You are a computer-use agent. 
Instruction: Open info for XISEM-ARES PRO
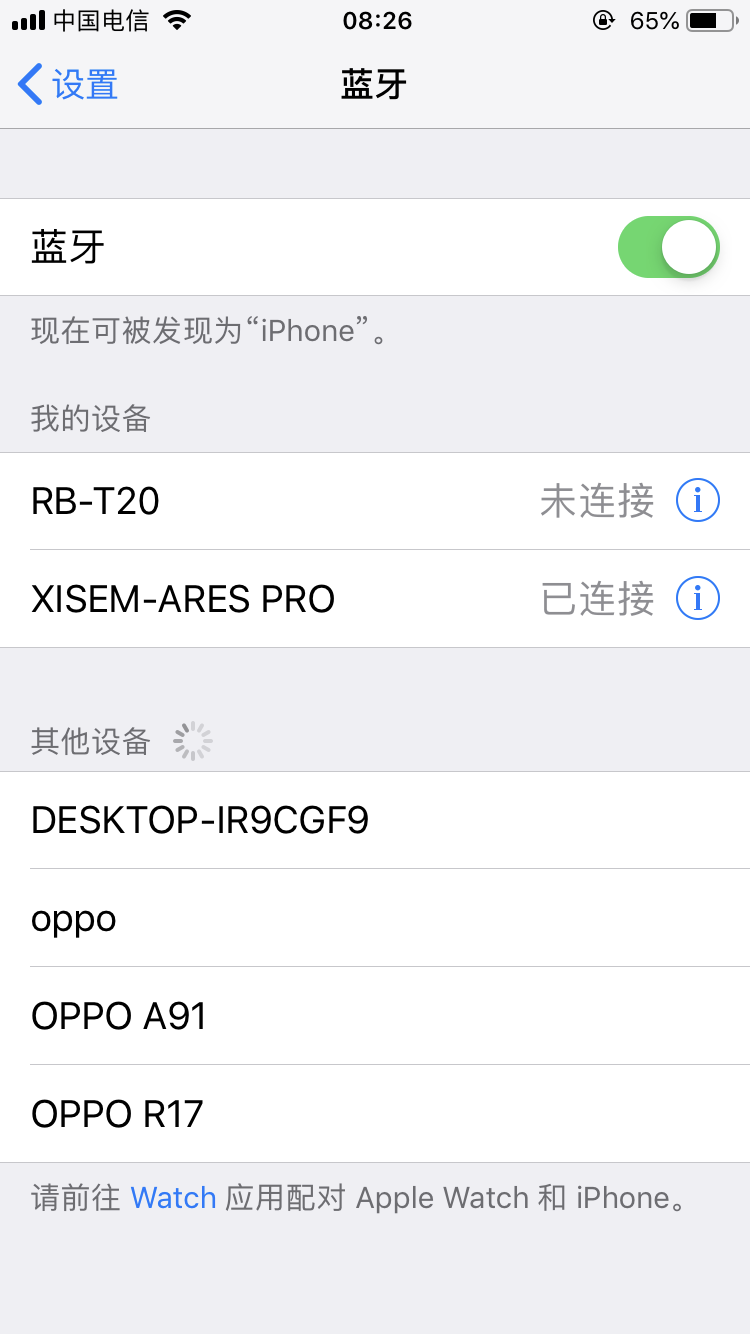[697, 599]
